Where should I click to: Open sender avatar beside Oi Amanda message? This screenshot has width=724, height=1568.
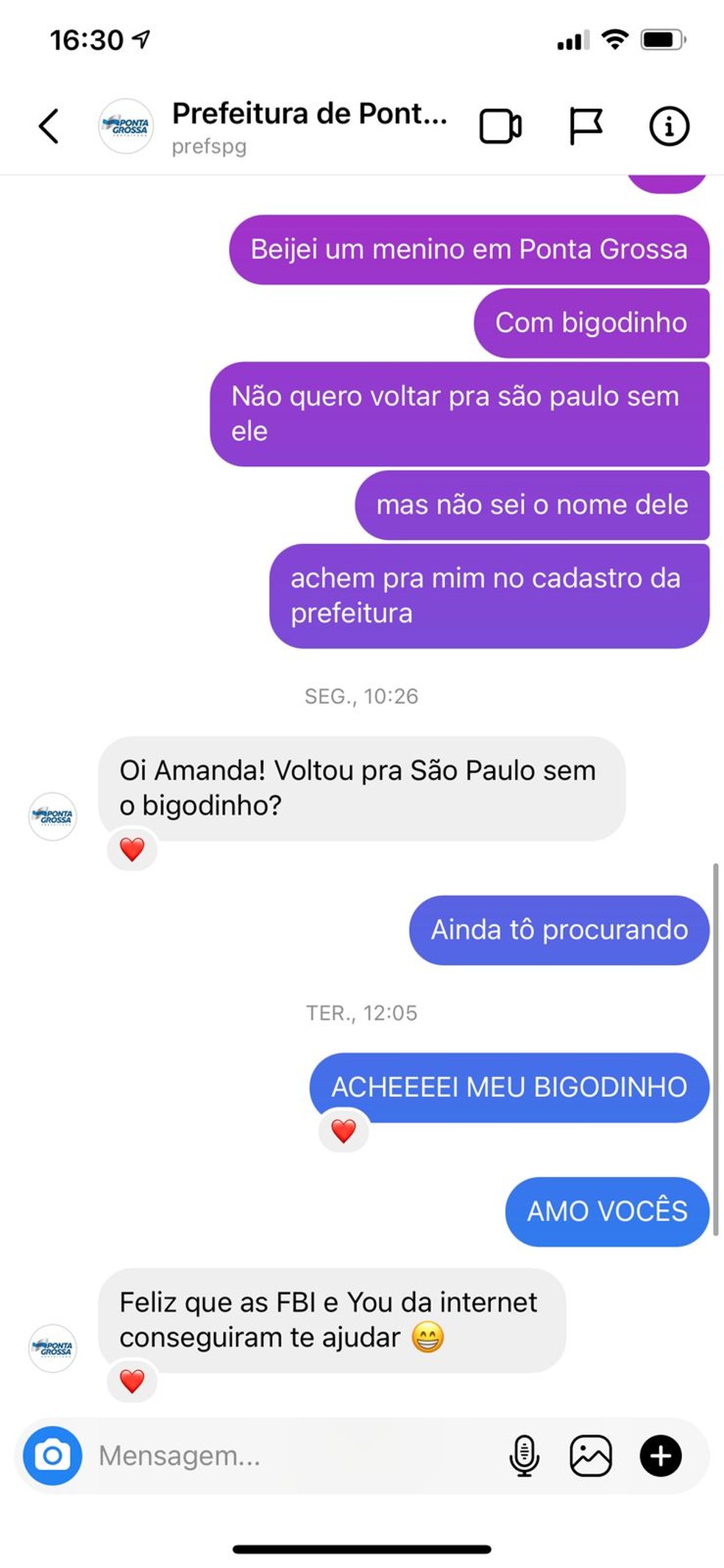click(x=52, y=816)
